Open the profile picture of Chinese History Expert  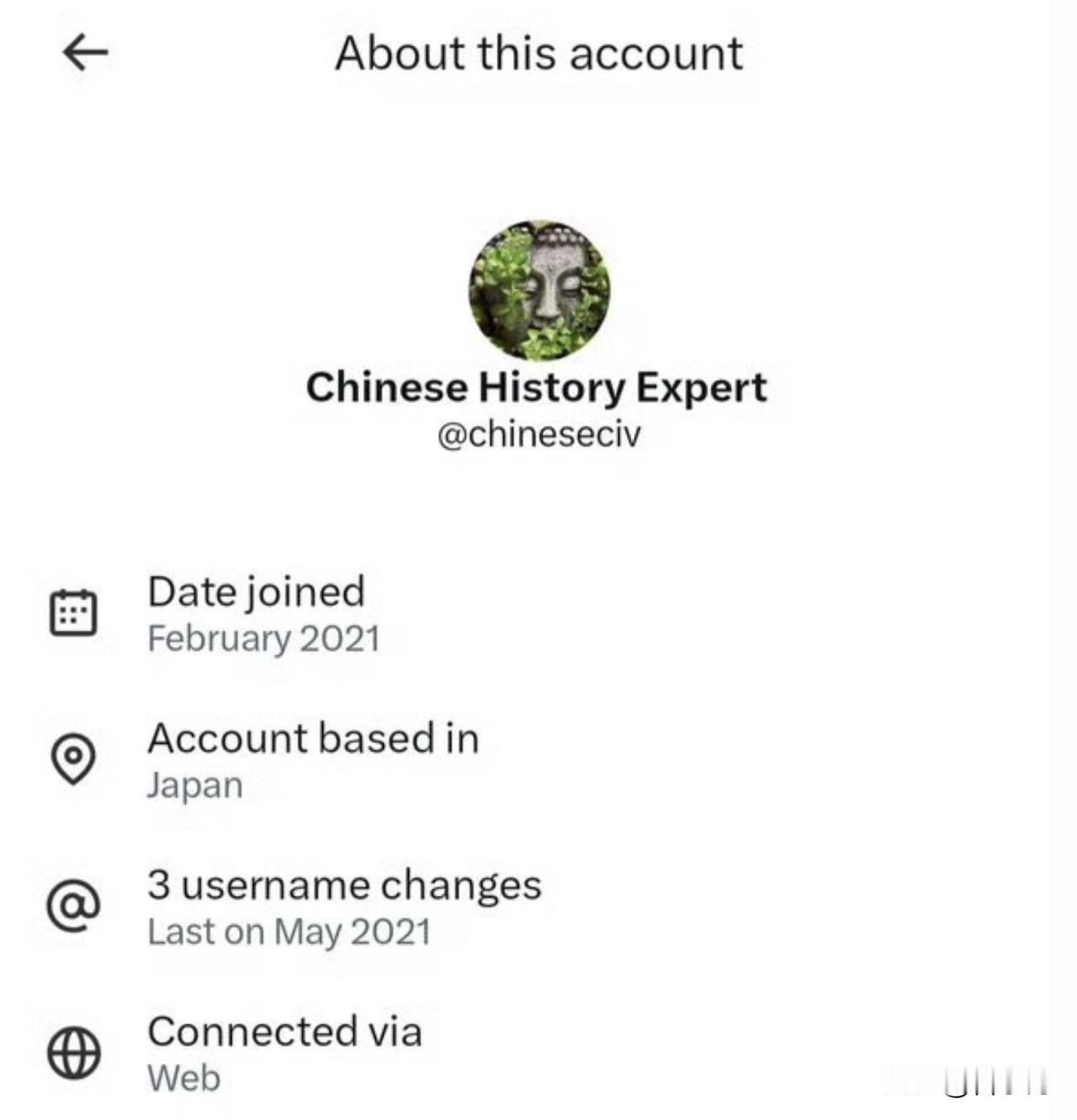538,290
